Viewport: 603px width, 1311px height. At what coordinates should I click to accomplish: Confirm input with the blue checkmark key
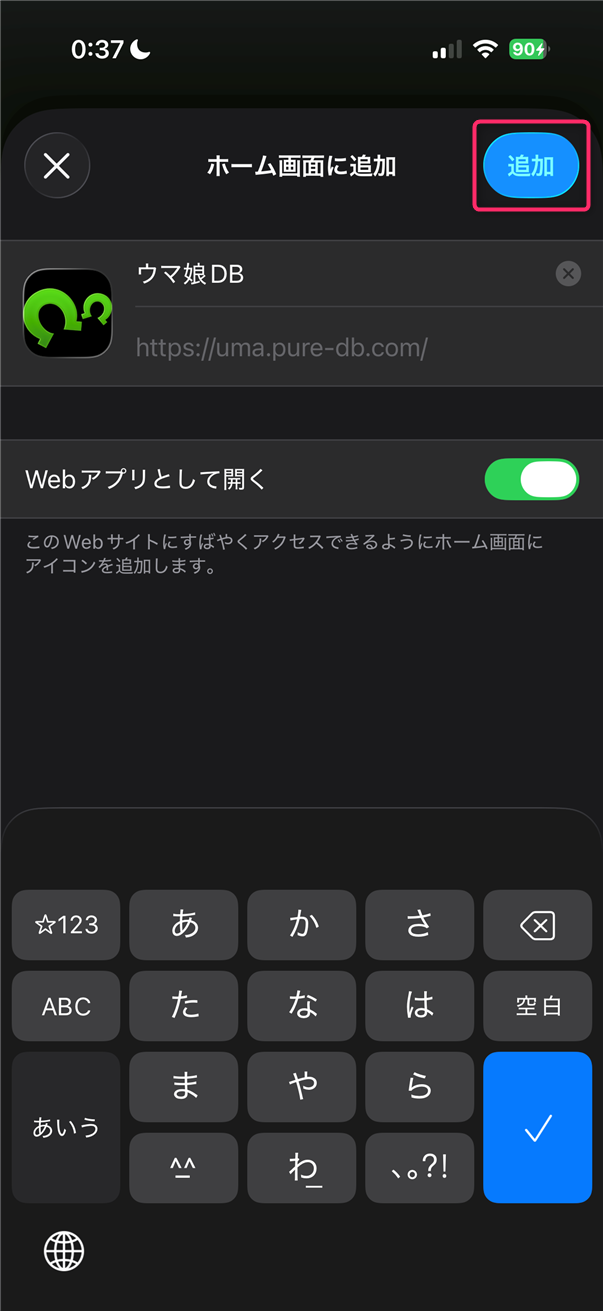pyautogui.click(x=537, y=1127)
